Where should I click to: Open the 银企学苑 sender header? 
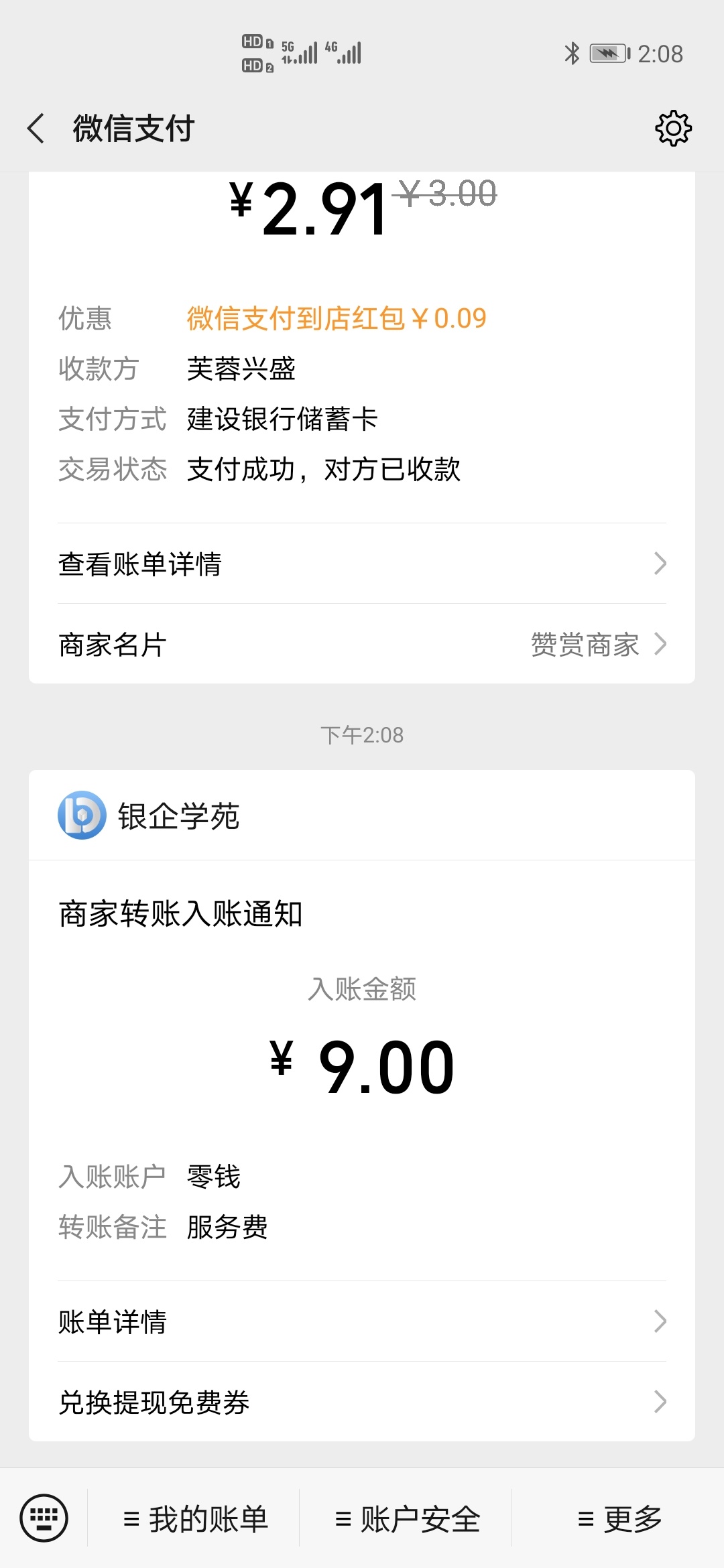pyautogui.click(x=362, y=815)
